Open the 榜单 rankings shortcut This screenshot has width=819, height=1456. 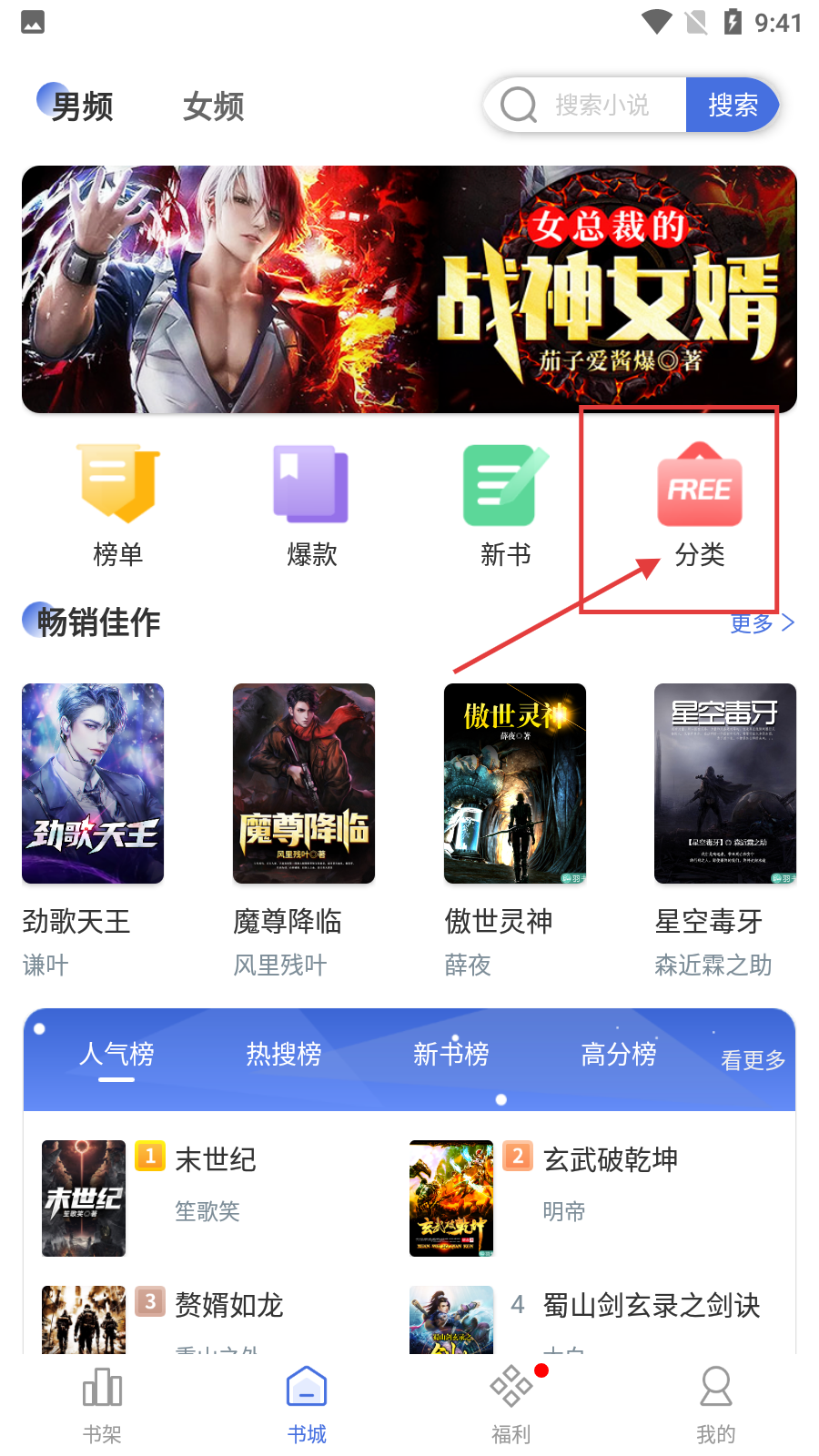(118, 505)
